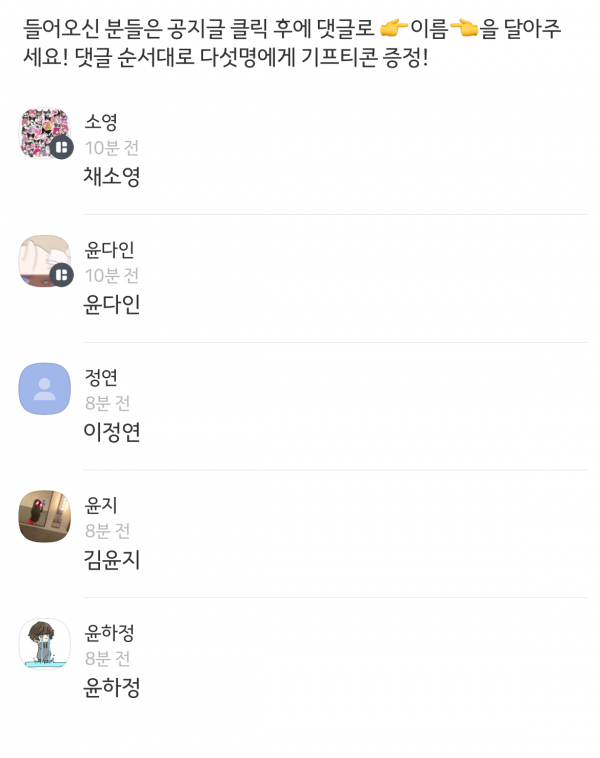Open 소영's profile picture
Screen dimensions: 600x758
(x=44, y=134)
